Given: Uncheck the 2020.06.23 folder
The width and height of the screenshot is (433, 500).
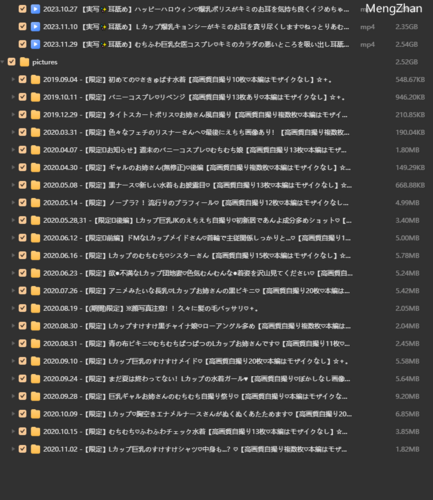Looking at the screenshot, I should point(22,273).
